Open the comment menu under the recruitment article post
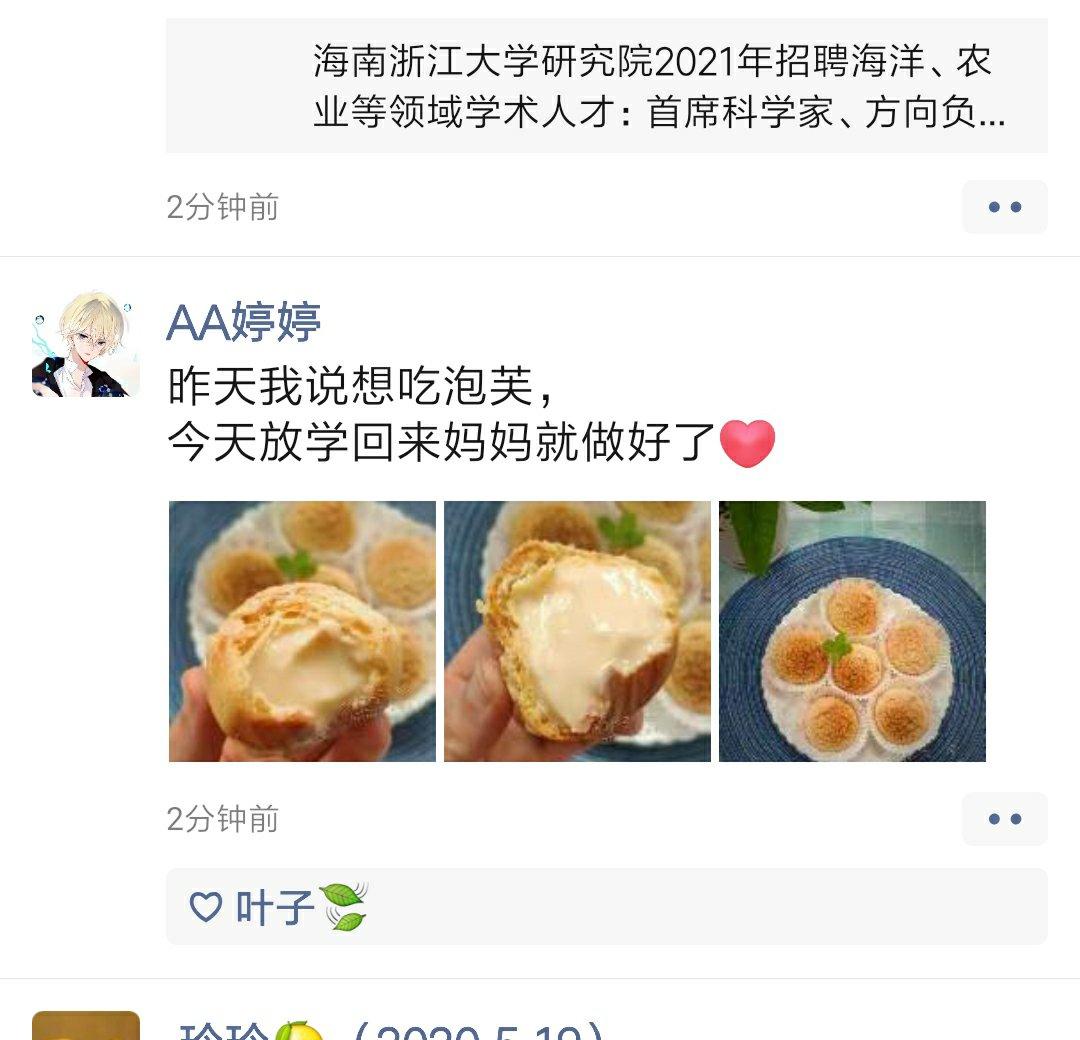This screenshot has width=1080, height=1040. pos(1004,207)
